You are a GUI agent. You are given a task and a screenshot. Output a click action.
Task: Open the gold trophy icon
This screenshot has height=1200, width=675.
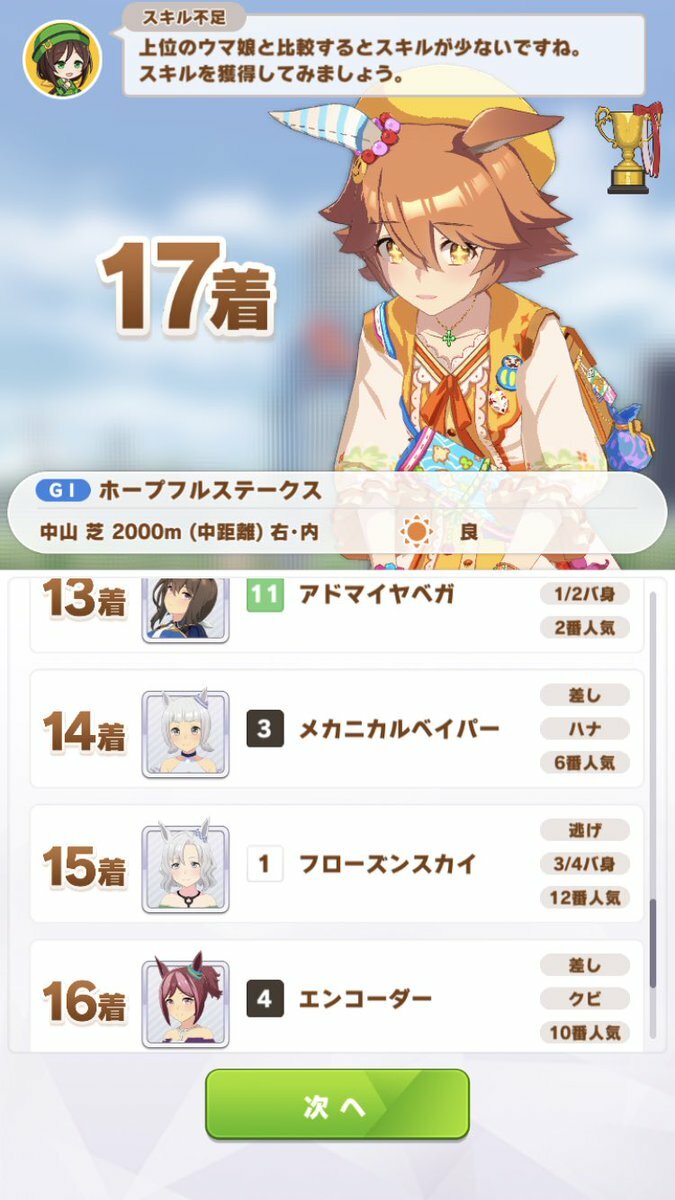point(630,148)
